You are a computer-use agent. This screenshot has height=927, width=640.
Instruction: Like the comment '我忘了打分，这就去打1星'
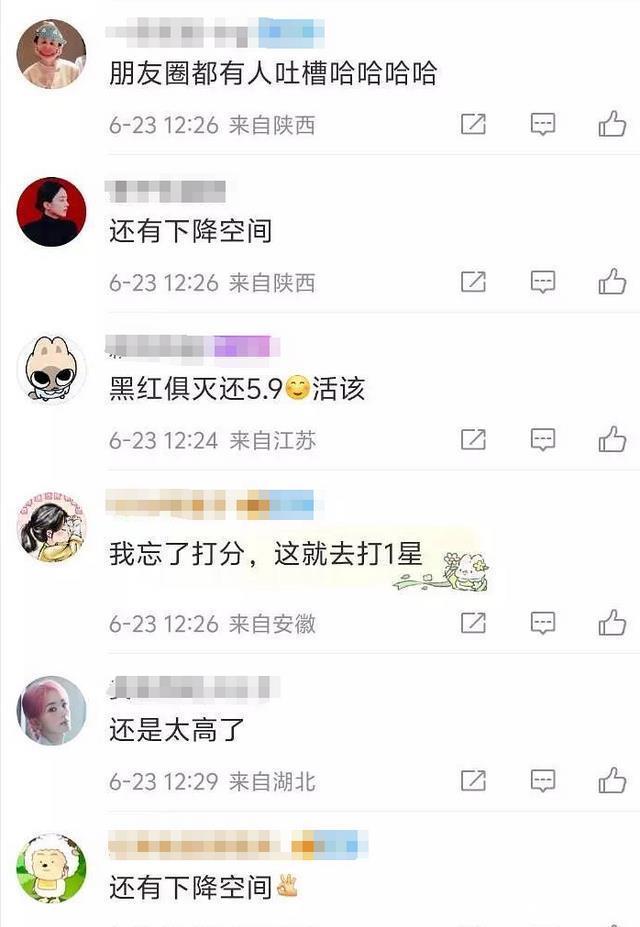[612, 623]
